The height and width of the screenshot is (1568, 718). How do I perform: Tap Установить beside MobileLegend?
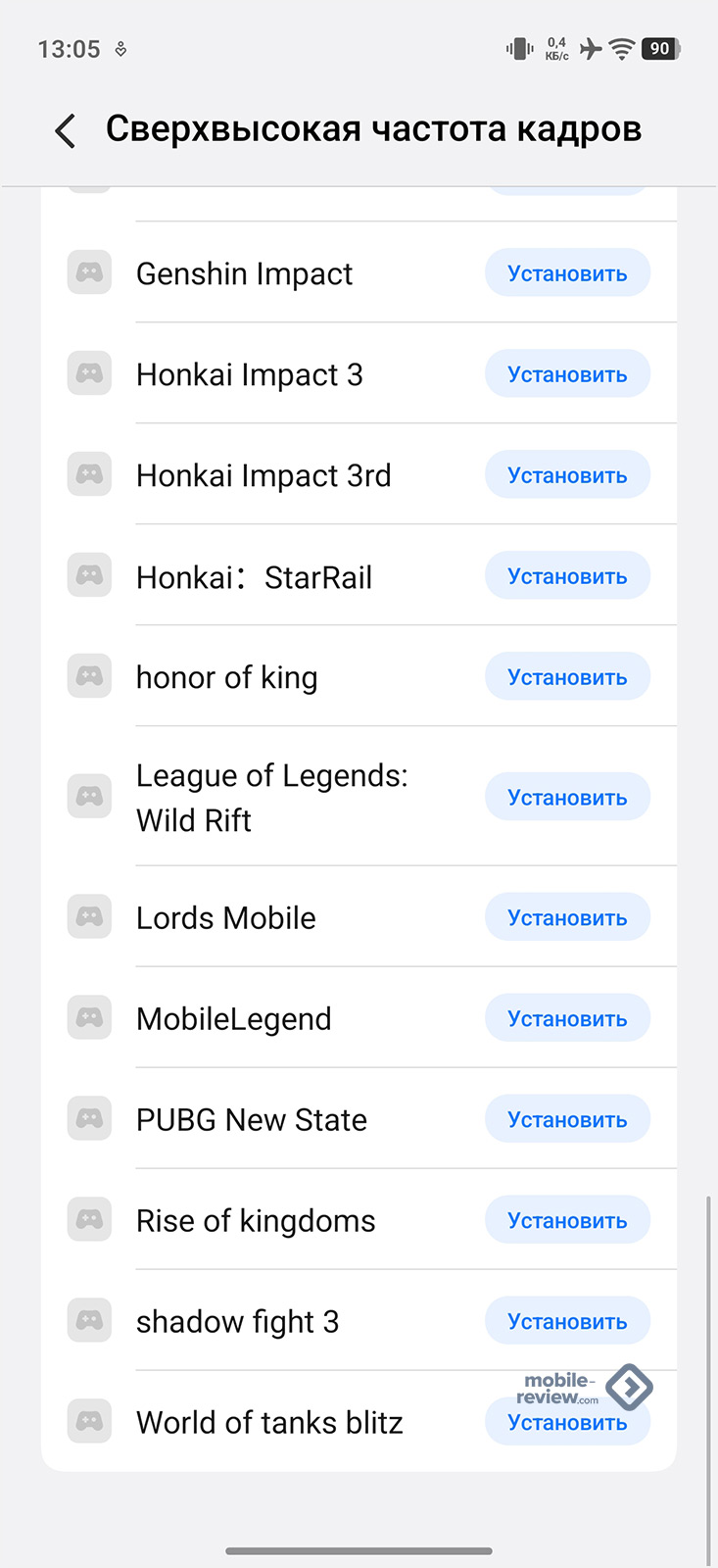pyautogui.click(x=567, y=1019)
